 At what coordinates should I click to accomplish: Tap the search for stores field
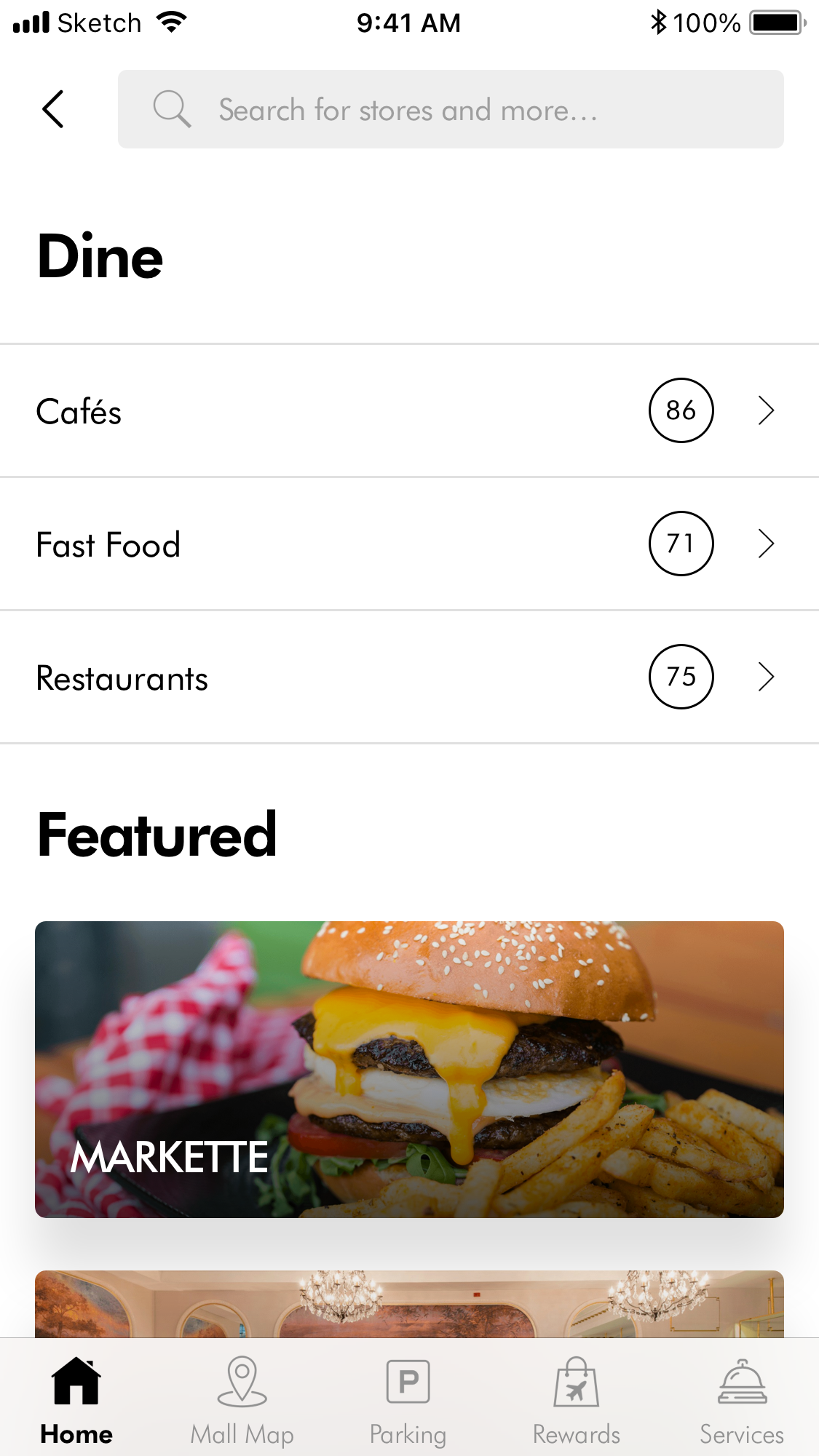pos(450,109)
